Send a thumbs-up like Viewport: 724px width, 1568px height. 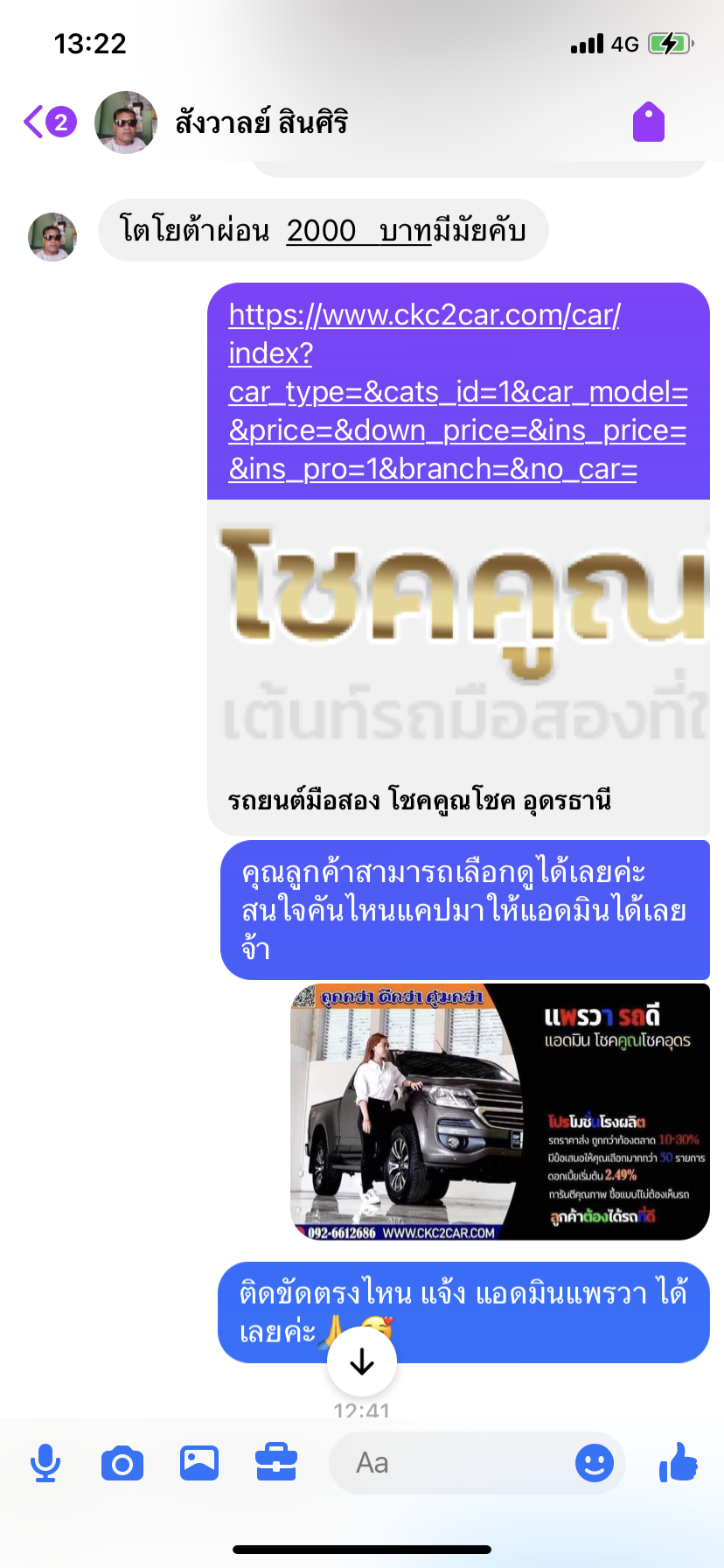click(679, 1462)
